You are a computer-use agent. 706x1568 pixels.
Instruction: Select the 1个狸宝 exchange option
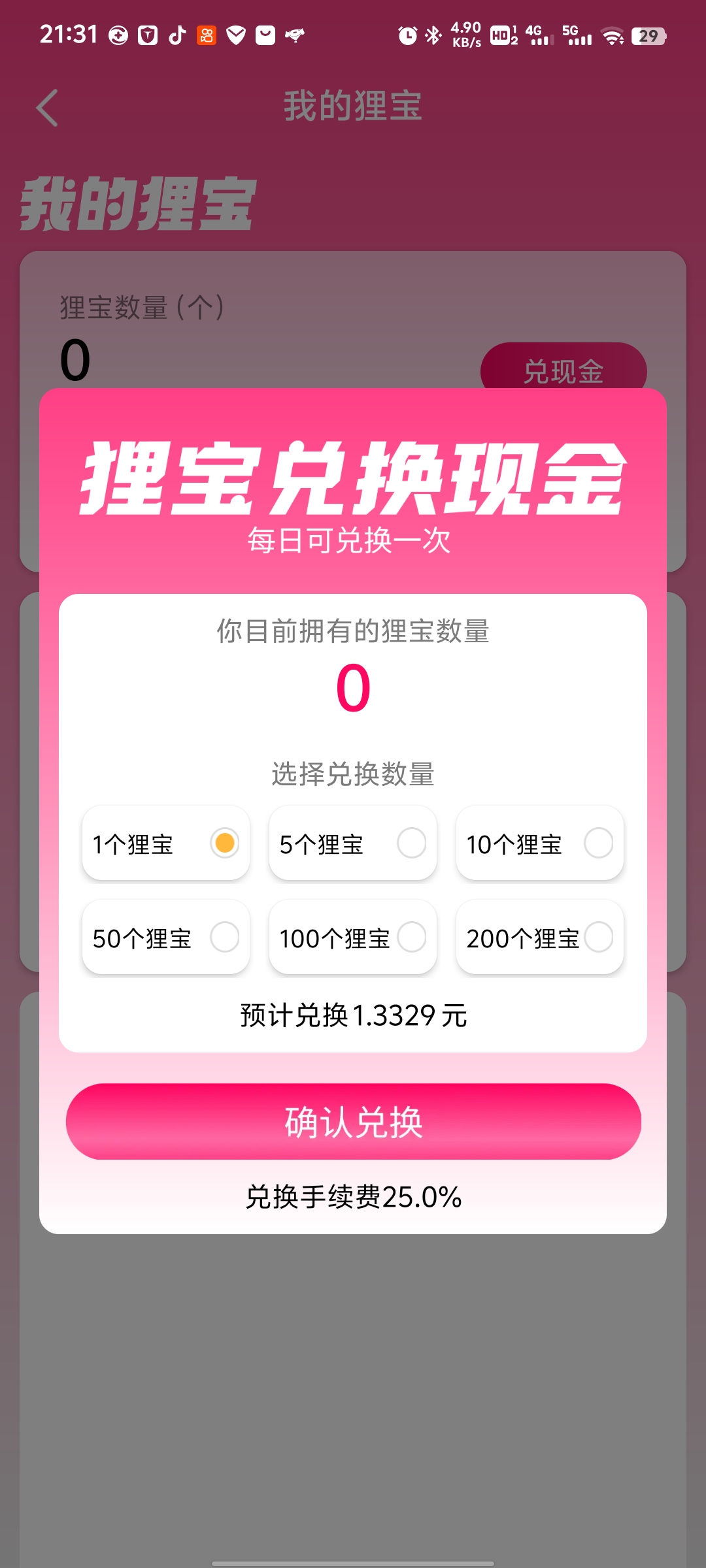[165, 843]
